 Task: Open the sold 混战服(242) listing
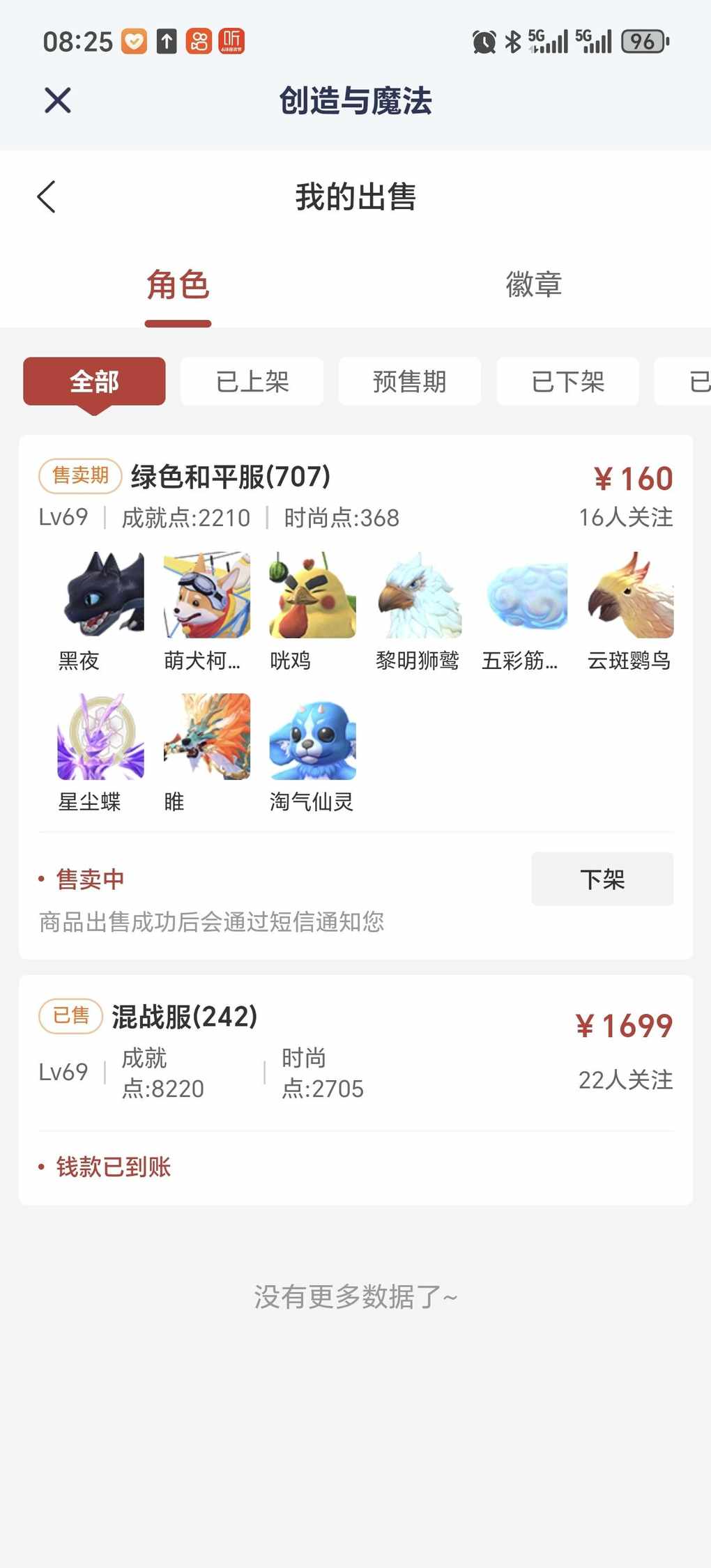(x=185, y=1017)
